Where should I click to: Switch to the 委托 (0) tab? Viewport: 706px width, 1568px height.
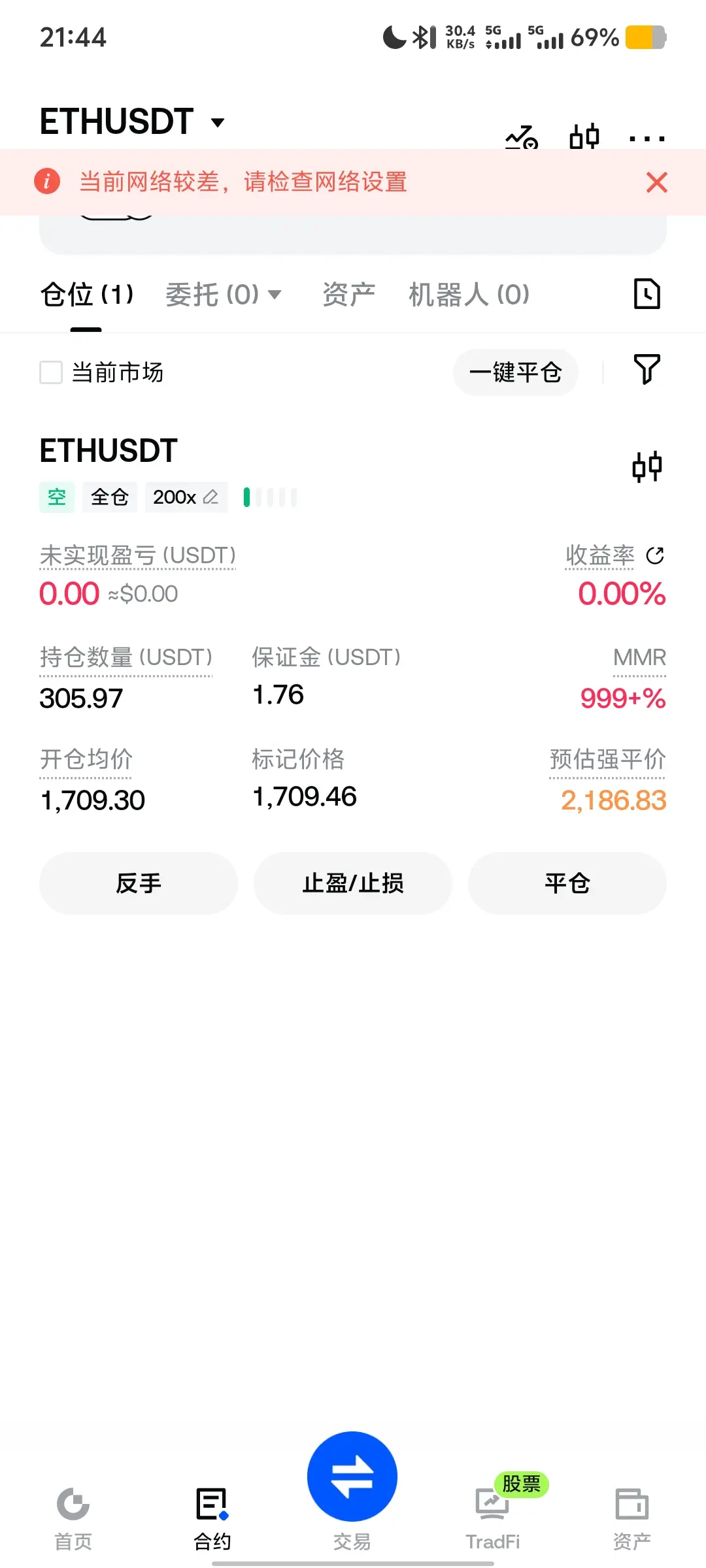224,295
